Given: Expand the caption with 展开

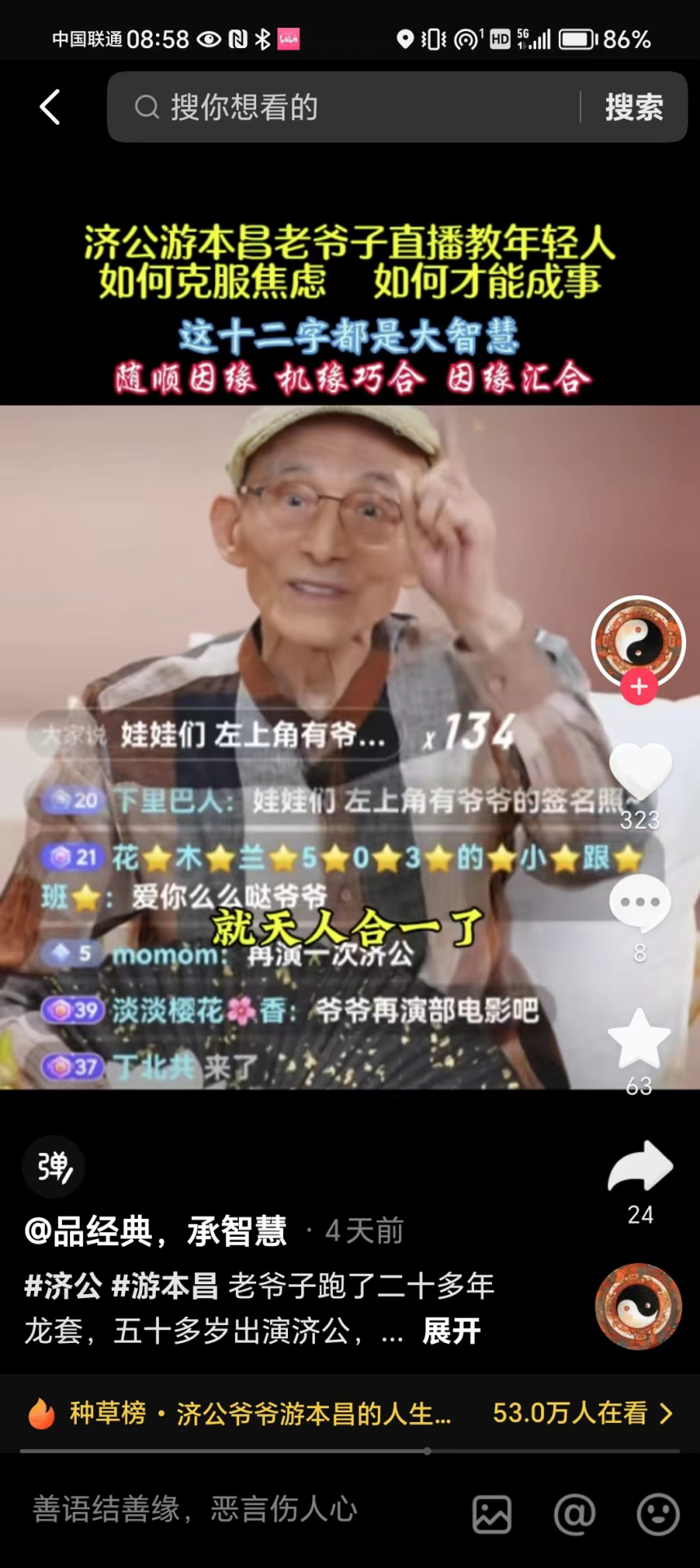Looking at the screenshot, I should (x=451, y=1332).
